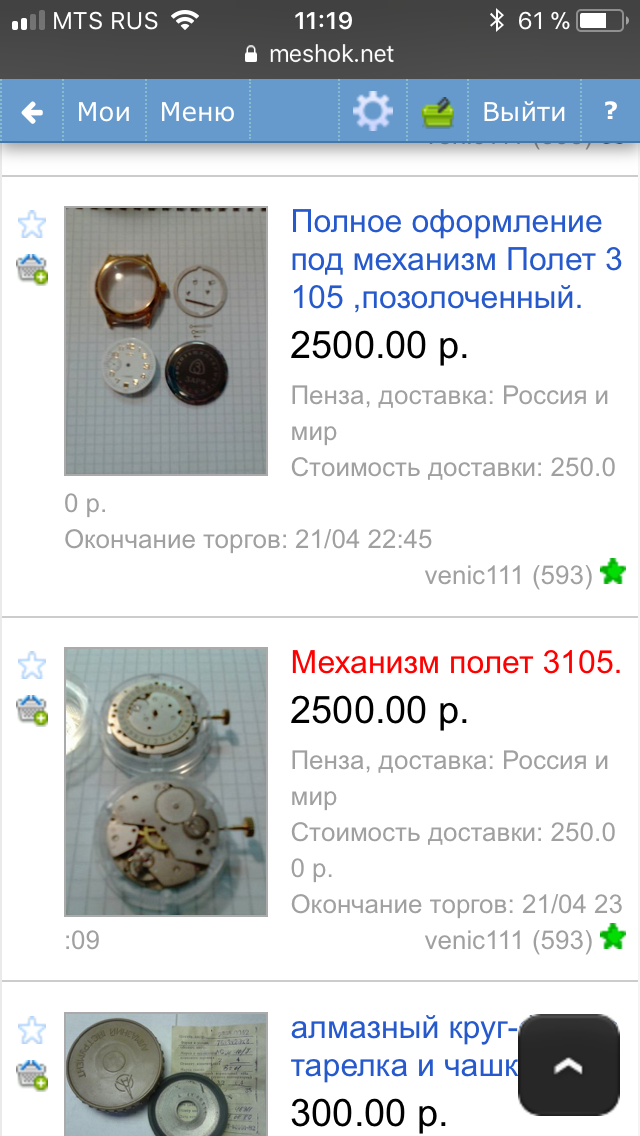Viewport: 640px width, 1136px height.
Task: Open алмазный круг-тарелка listing
Action: [403, 1046]
